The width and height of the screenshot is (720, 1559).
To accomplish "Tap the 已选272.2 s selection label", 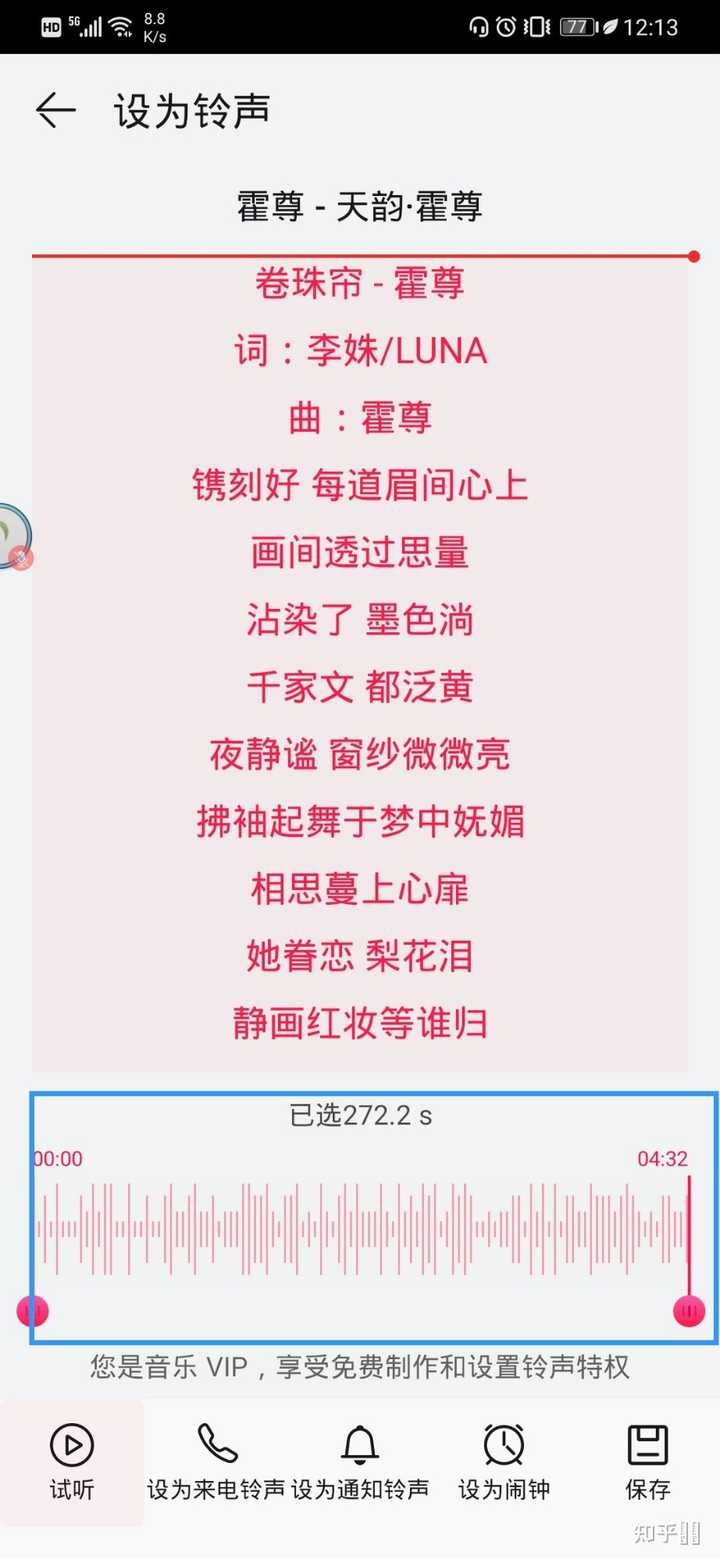I will (x=360, y=1115).
